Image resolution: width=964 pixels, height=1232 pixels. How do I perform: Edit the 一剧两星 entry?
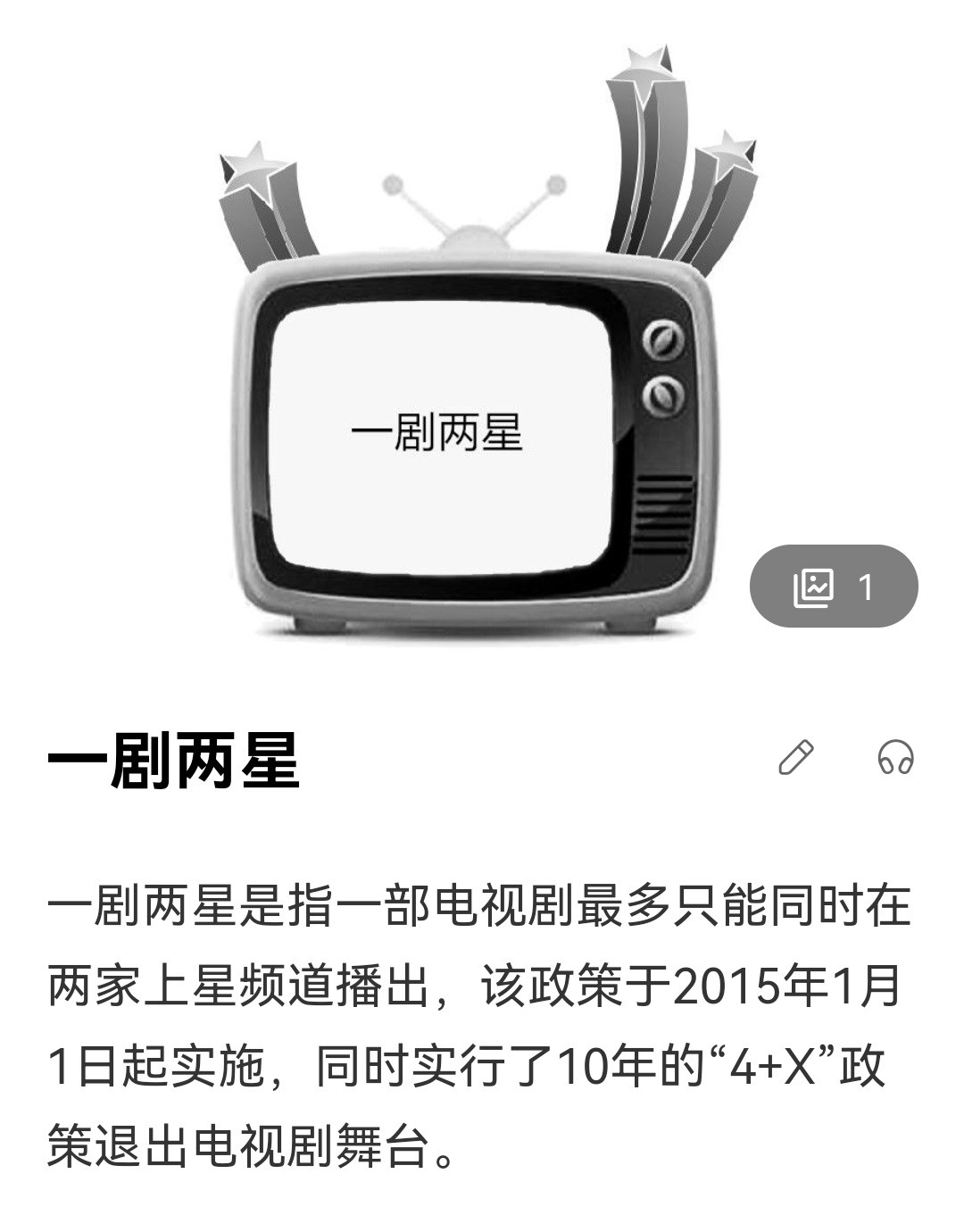[x=796, y=758]
